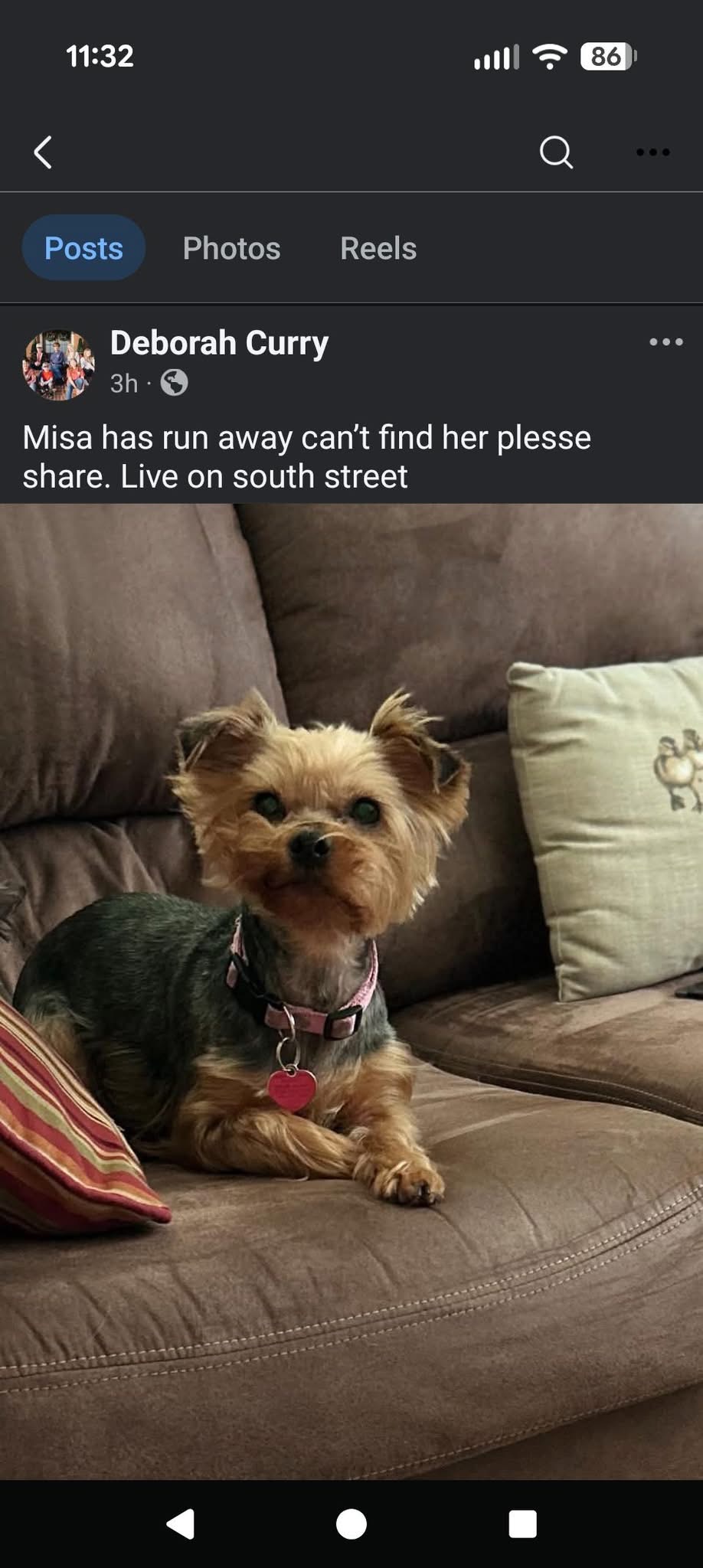Select the Posts tab

coord(83,248)
